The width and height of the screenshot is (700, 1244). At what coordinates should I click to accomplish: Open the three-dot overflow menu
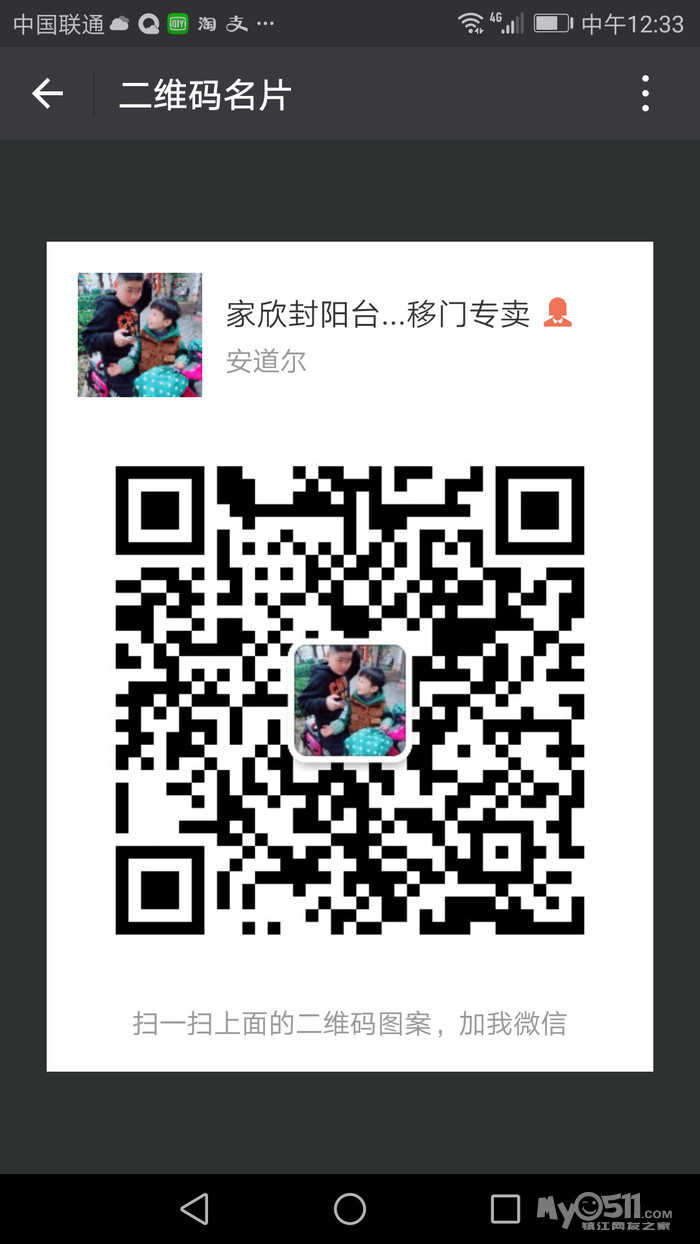tap(646, 94)
